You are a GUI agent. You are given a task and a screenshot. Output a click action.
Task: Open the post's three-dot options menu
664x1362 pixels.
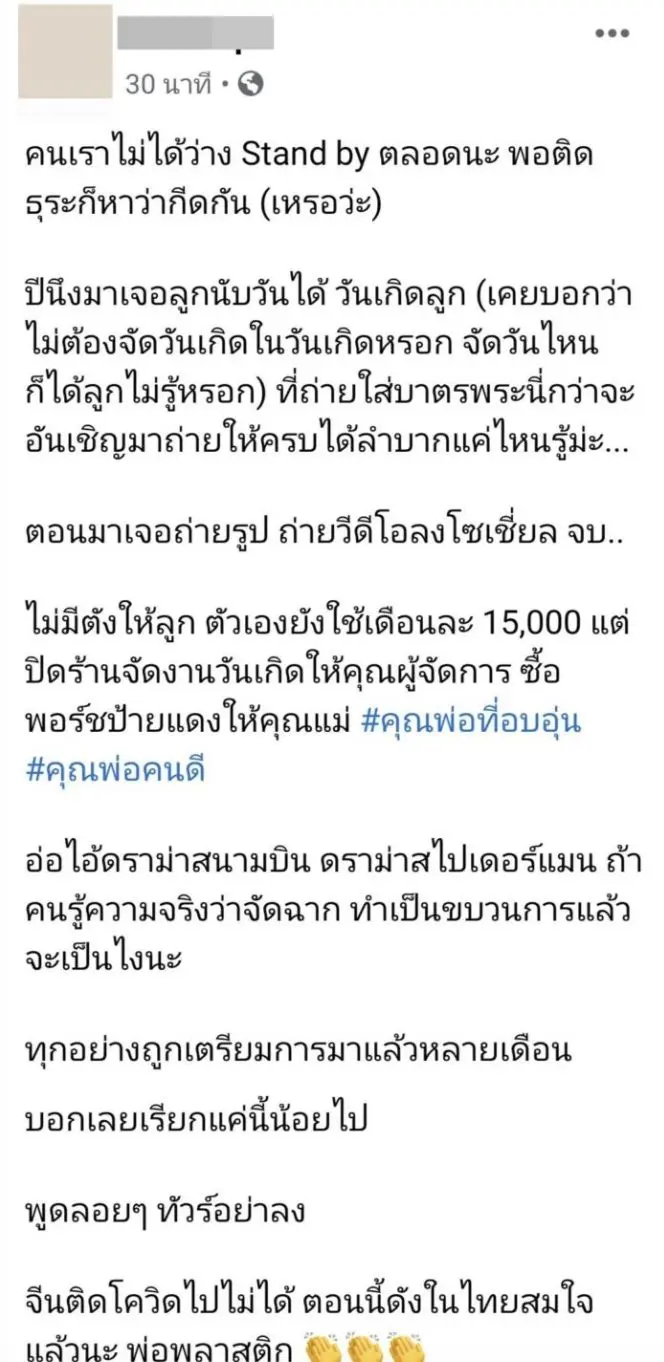(x=612, y=33)
